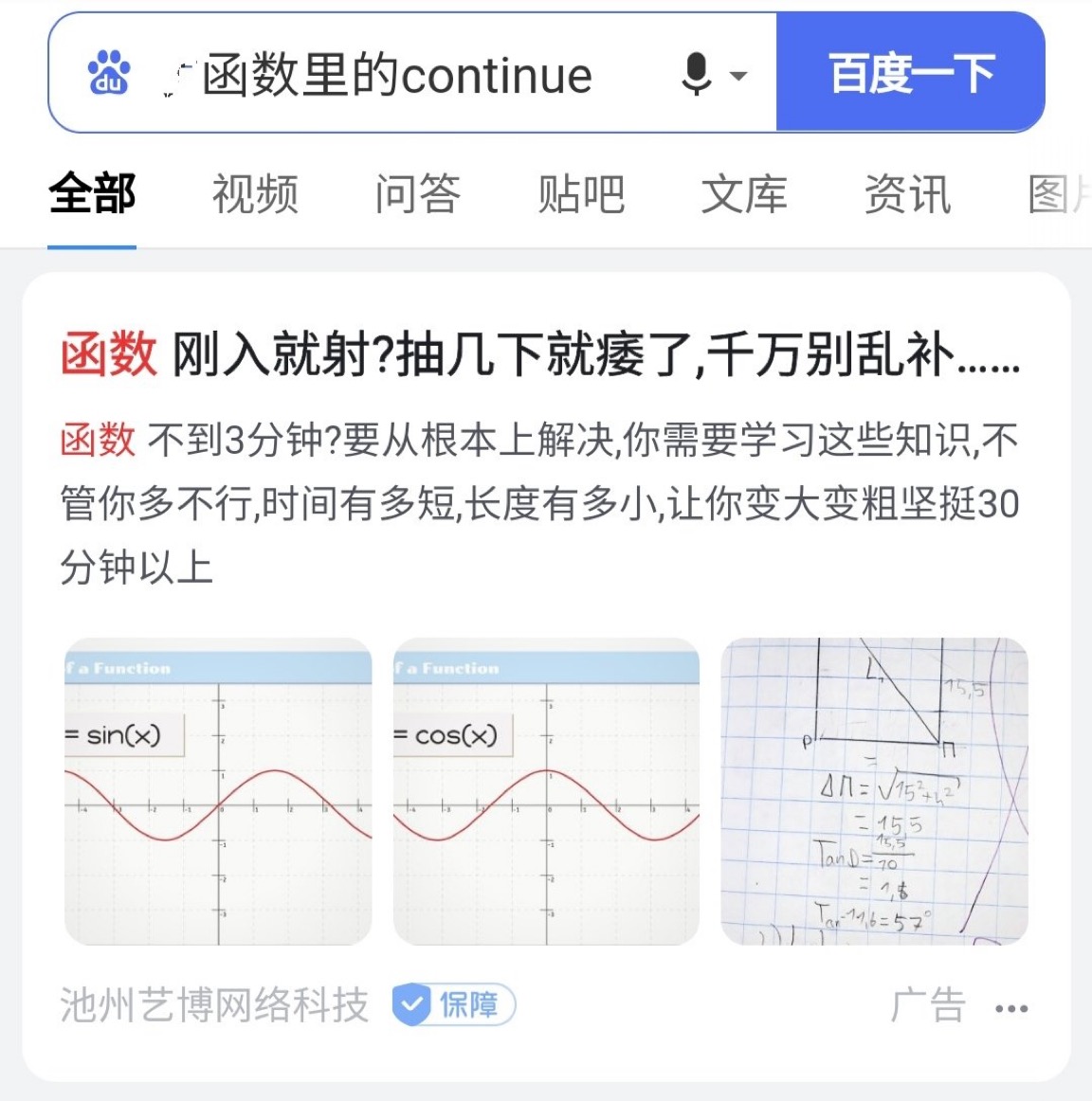
Task: Select the 全部 tab
Action: point(92,194)
